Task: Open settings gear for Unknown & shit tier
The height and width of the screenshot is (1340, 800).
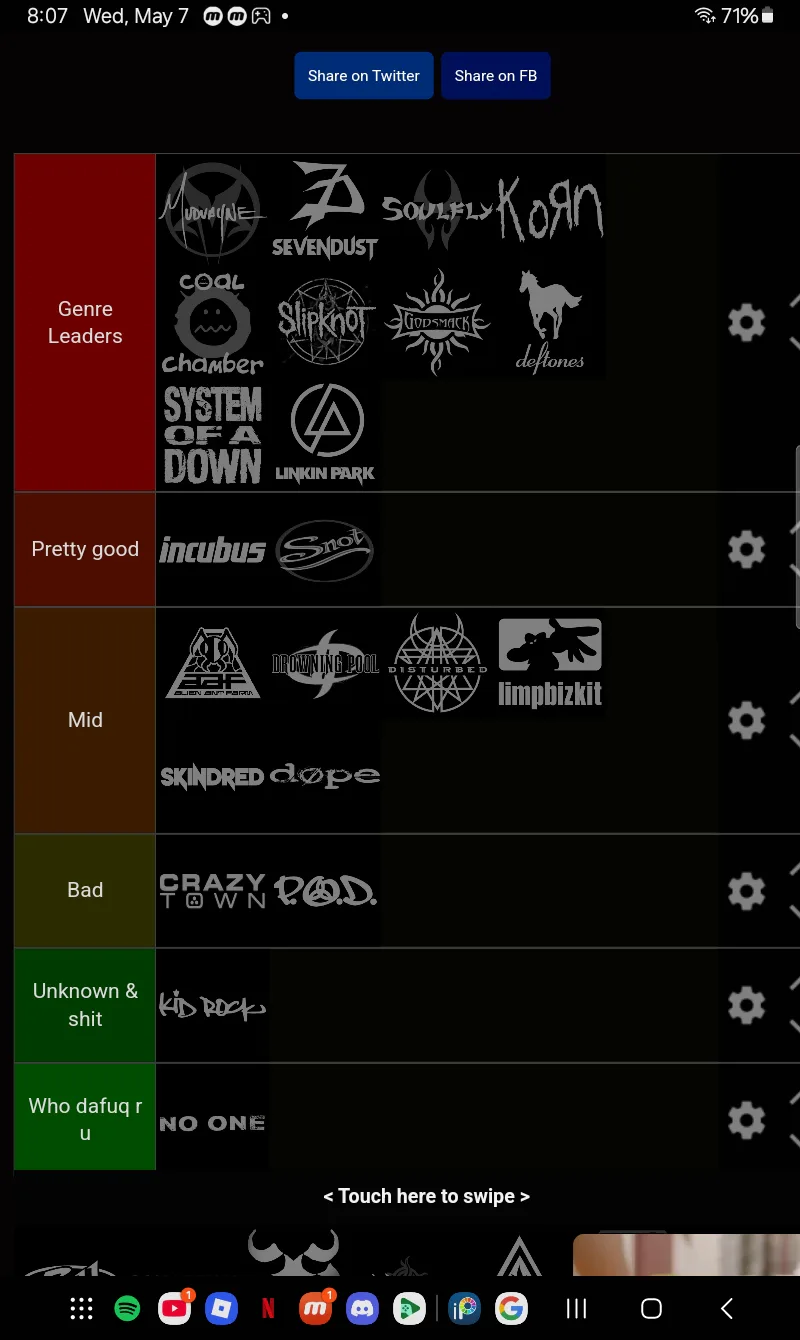Action: coord(746,1005)
